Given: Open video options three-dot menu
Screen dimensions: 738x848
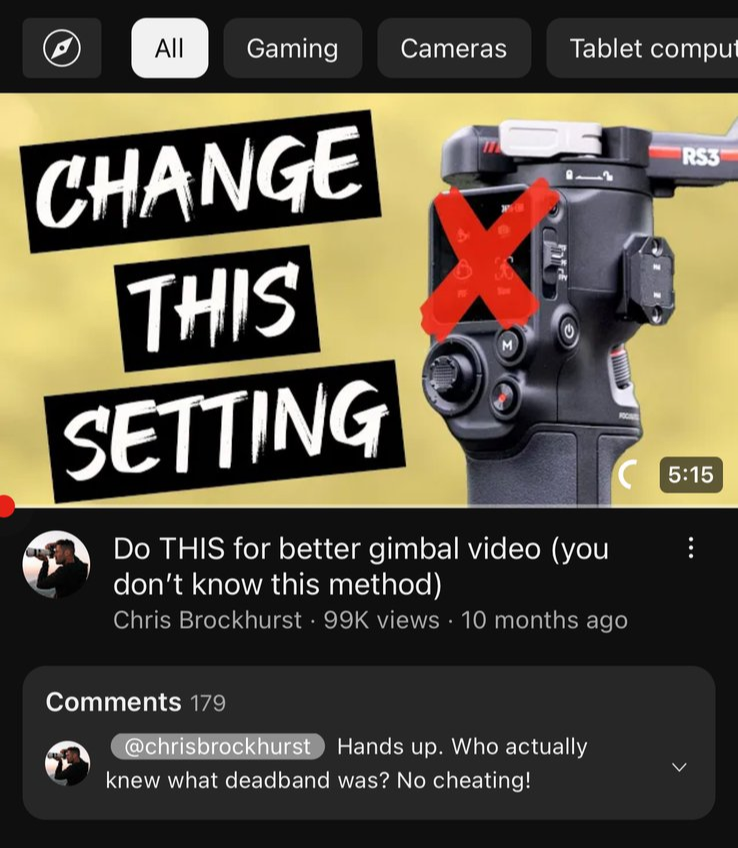Looking at the screenshot, I should [x=689, y=548].
